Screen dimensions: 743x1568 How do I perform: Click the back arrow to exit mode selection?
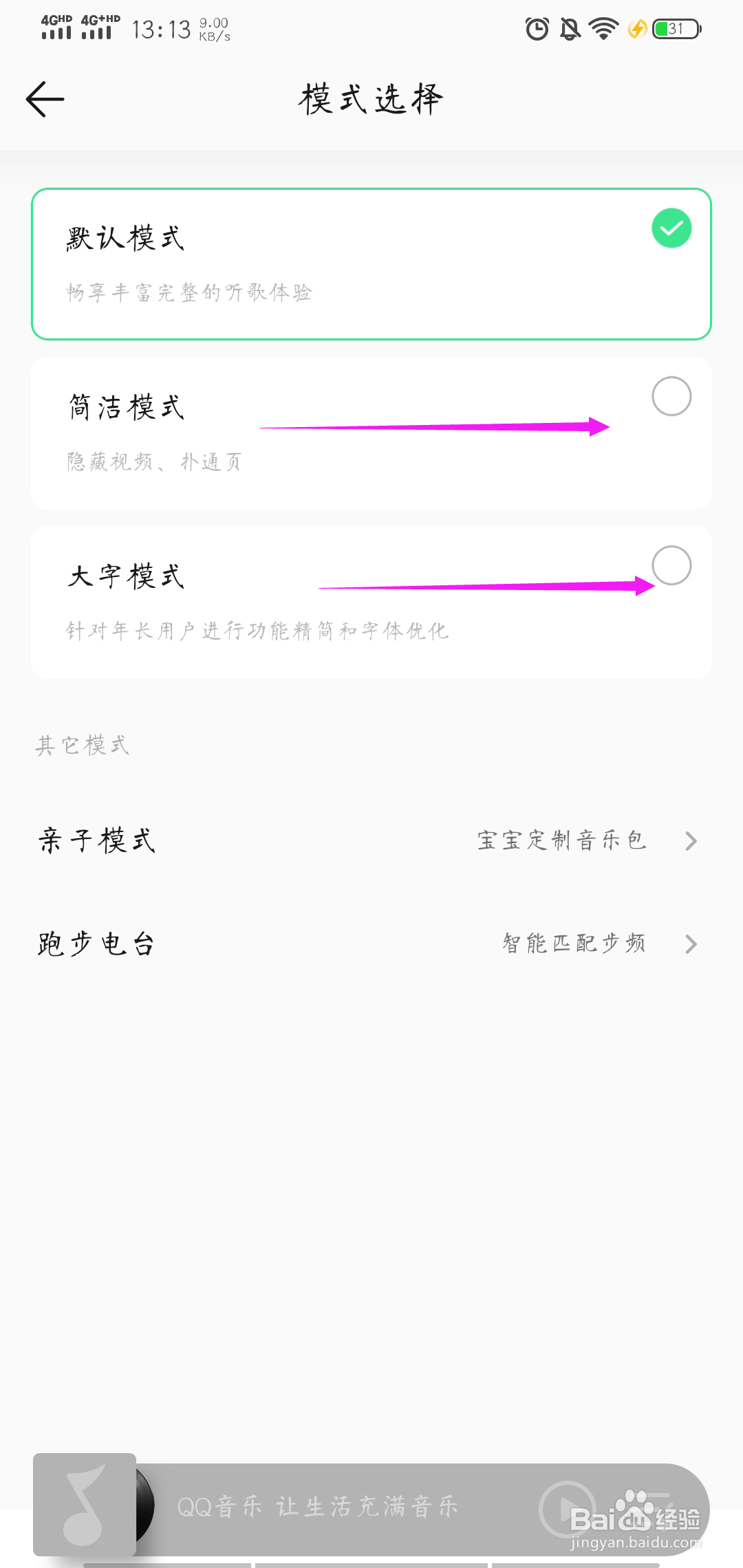pos(43,98)
